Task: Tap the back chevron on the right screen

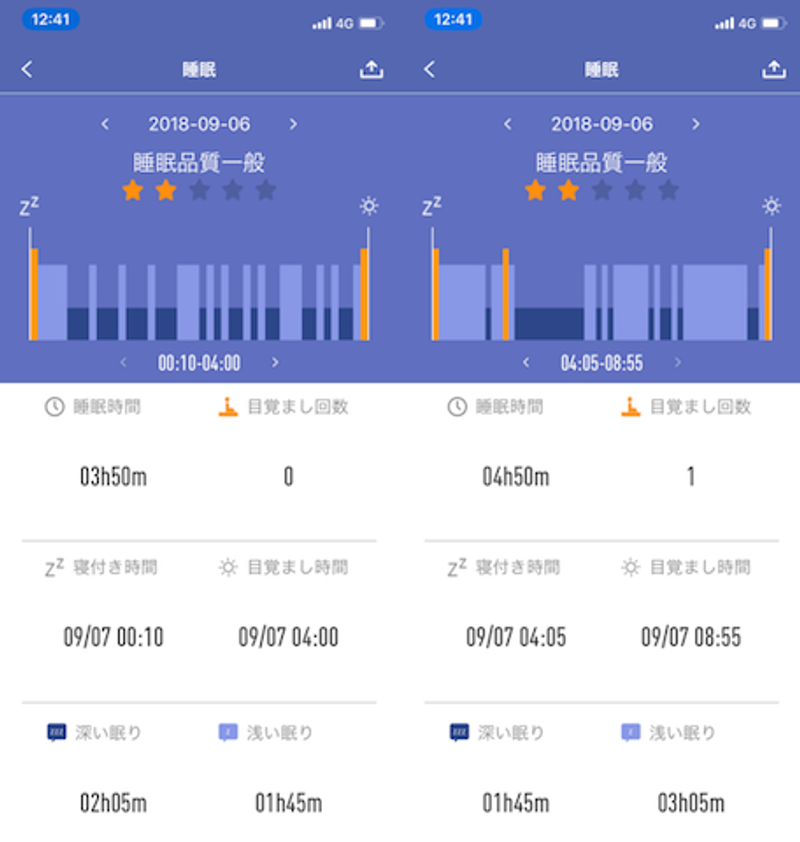Action: click(430, 68)
